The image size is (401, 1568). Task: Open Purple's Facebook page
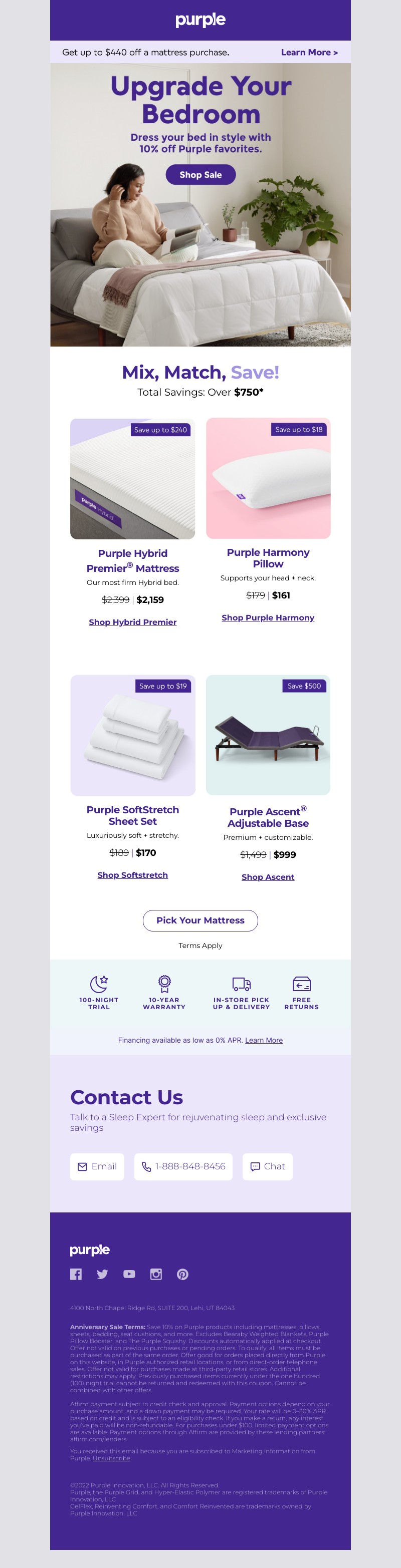click(x=76, y=1274)
